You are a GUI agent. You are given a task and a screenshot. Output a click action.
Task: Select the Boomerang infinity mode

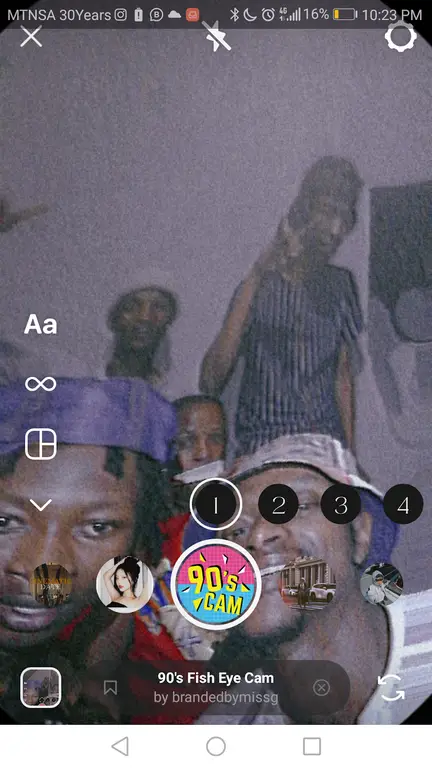pyautogui.click(x=41, y=384)
